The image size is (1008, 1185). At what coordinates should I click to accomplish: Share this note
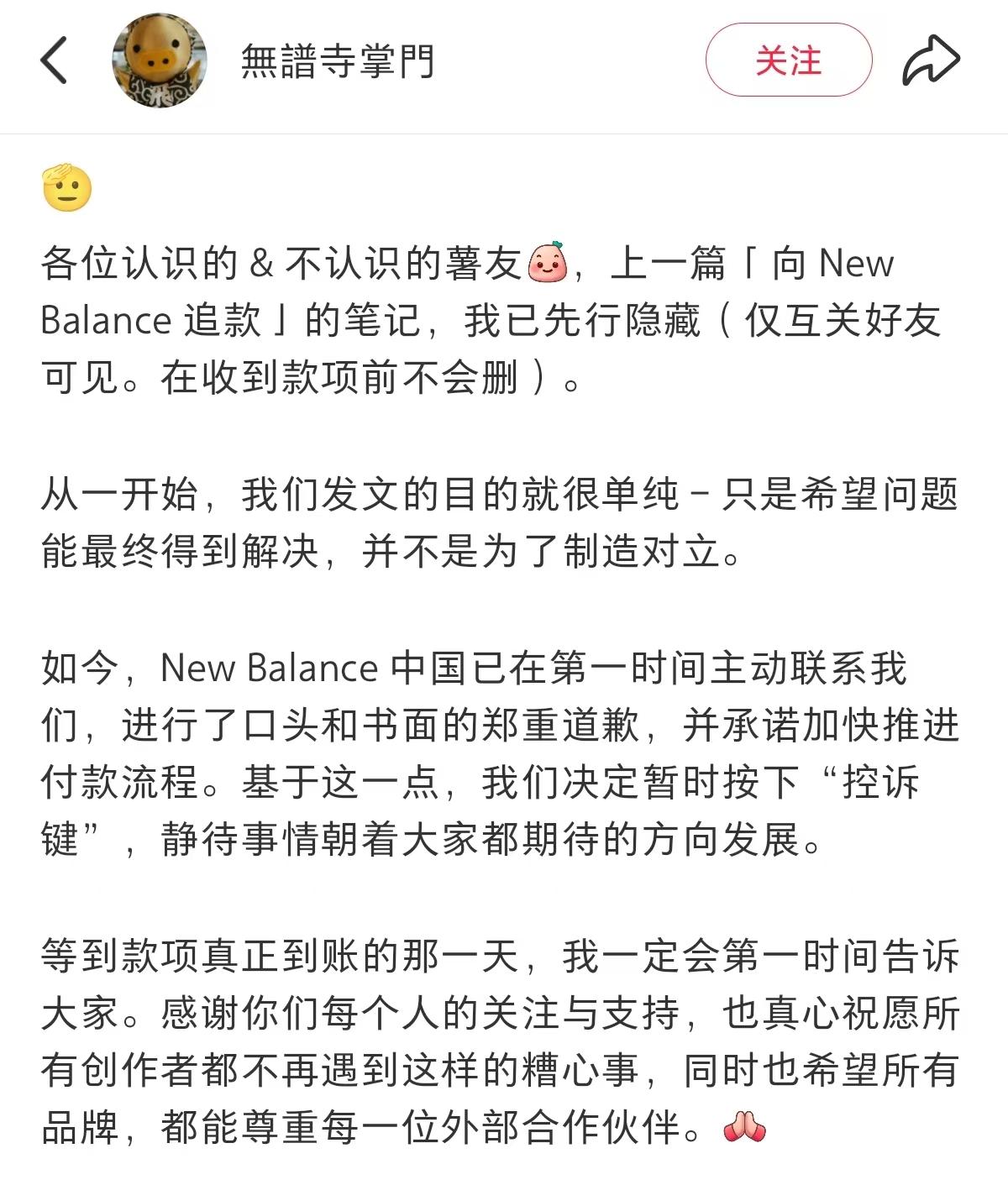[931, 60]
